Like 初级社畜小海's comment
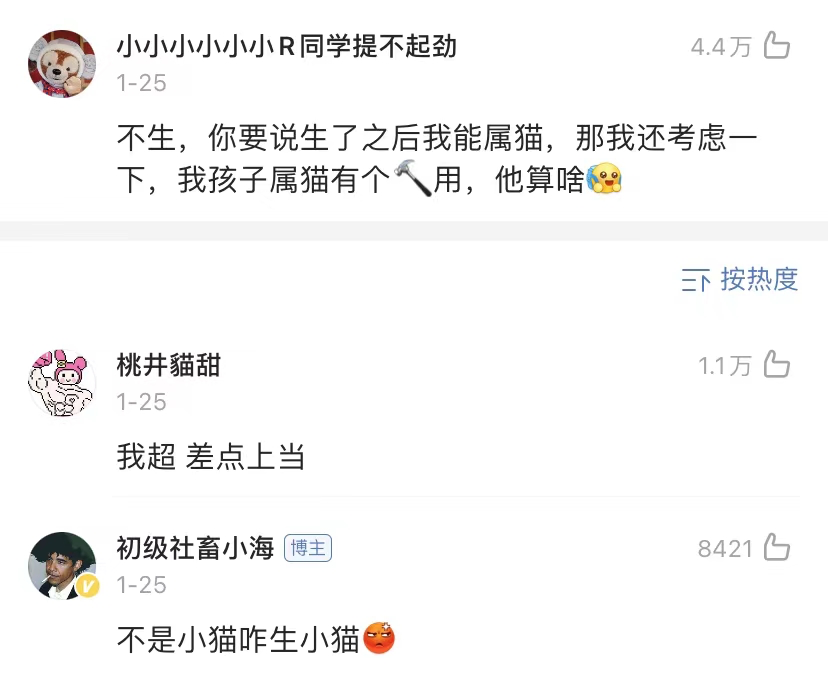 (x=777, y=548)
